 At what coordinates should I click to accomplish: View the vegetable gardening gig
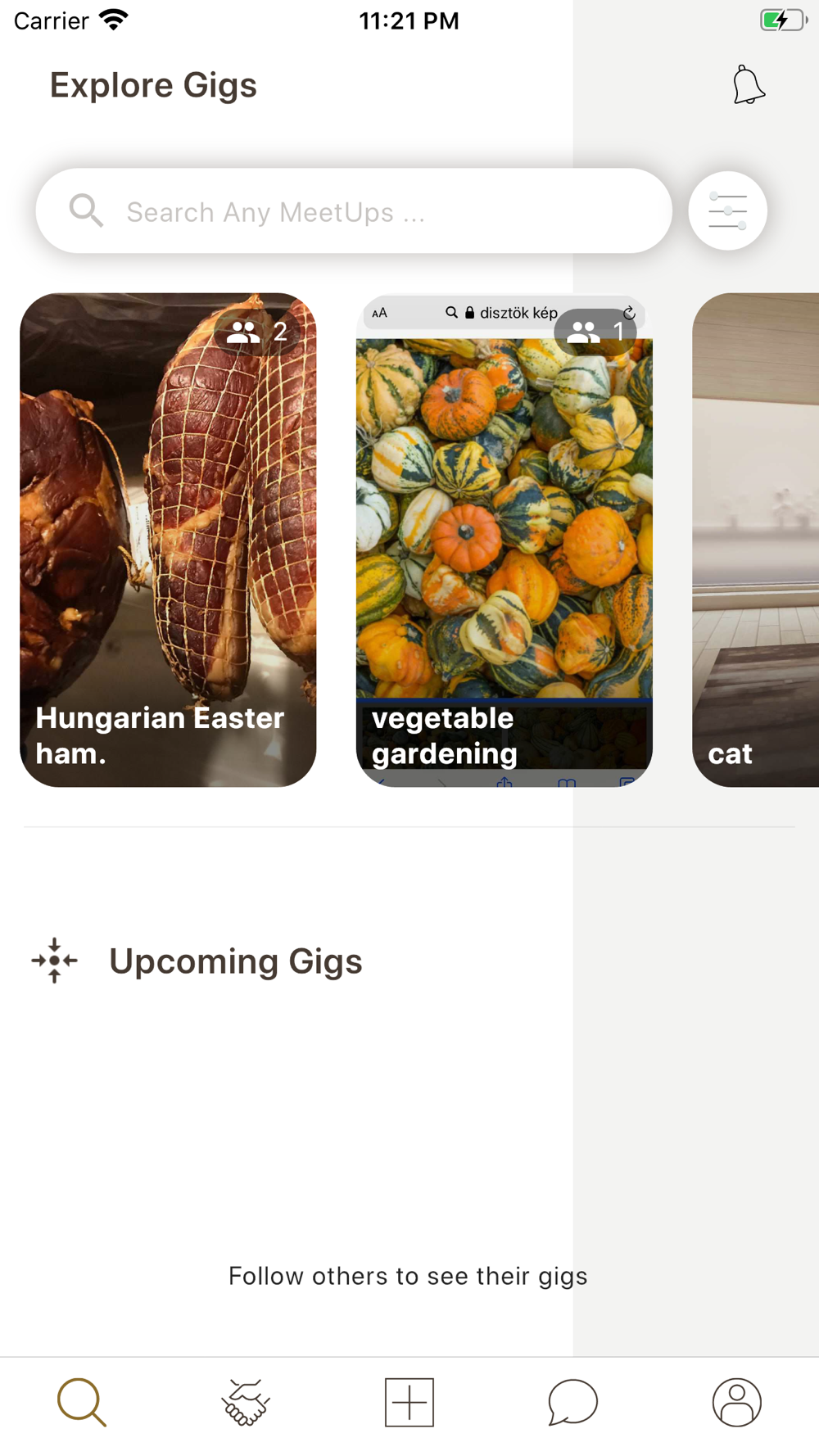[504, 540]
